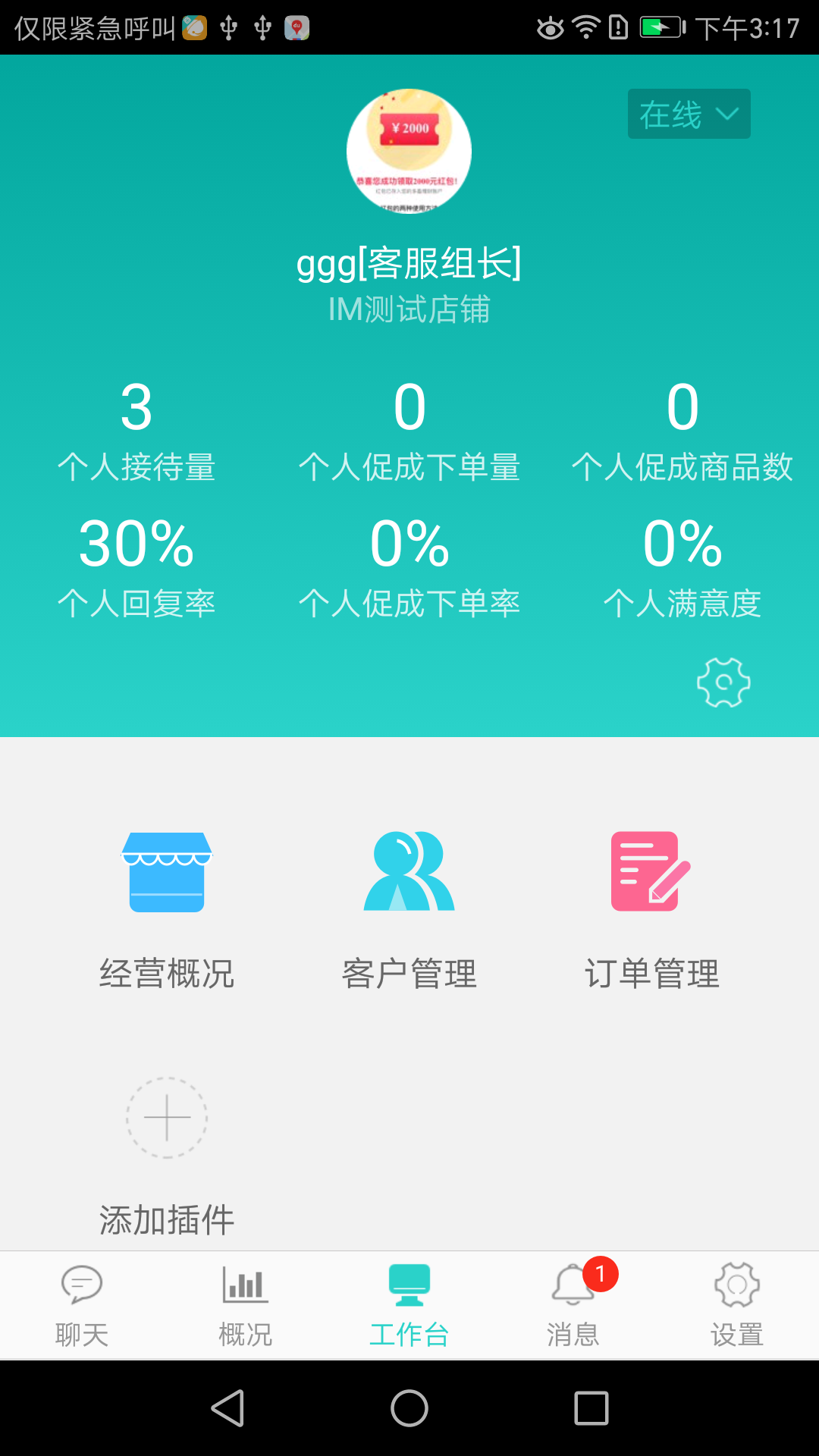The height and width of the screenshot is (1456, 819).
Task: Go back using the system back button
Action: (x=227, y=1409)
